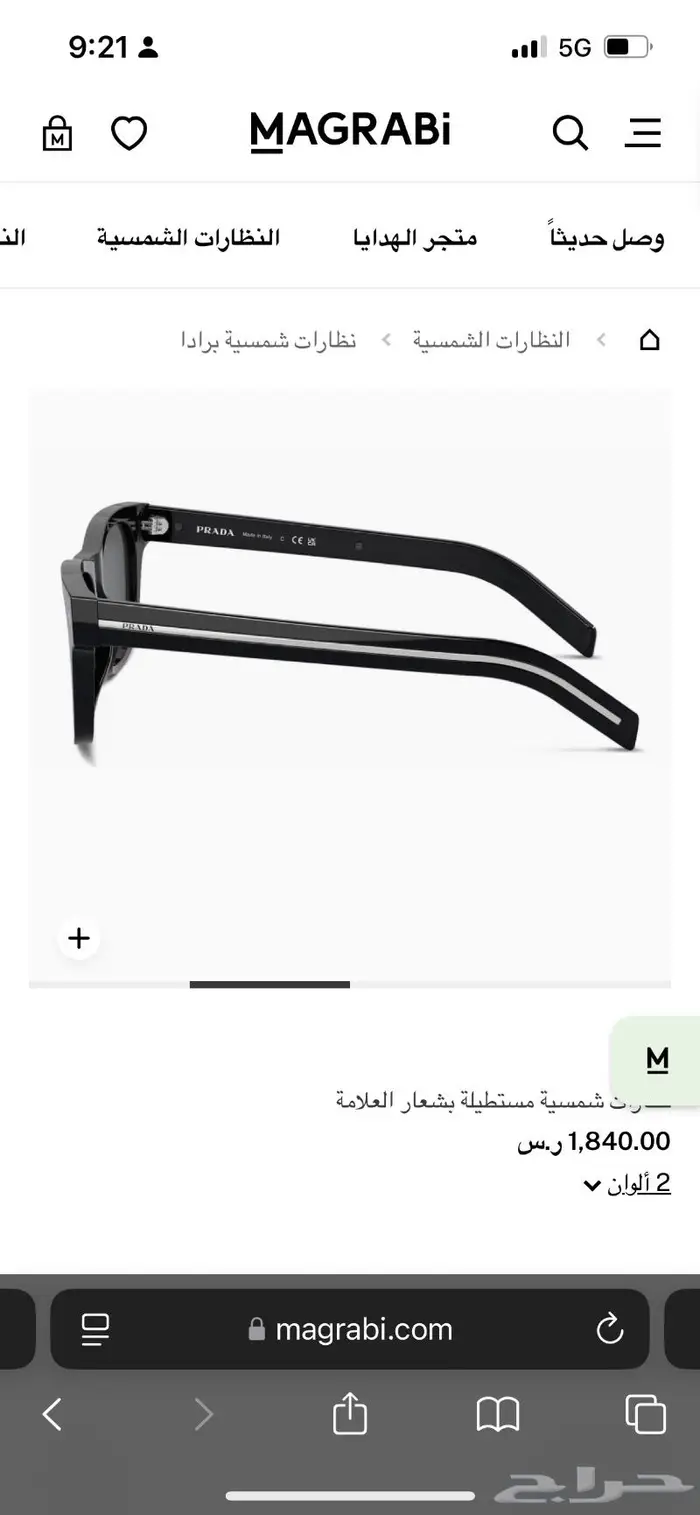Image resolution: width=700 pixels, height=1515 pixels.
Task: Open the floating M side badge
Action: pyautogui.click(x=657, y=1060)
